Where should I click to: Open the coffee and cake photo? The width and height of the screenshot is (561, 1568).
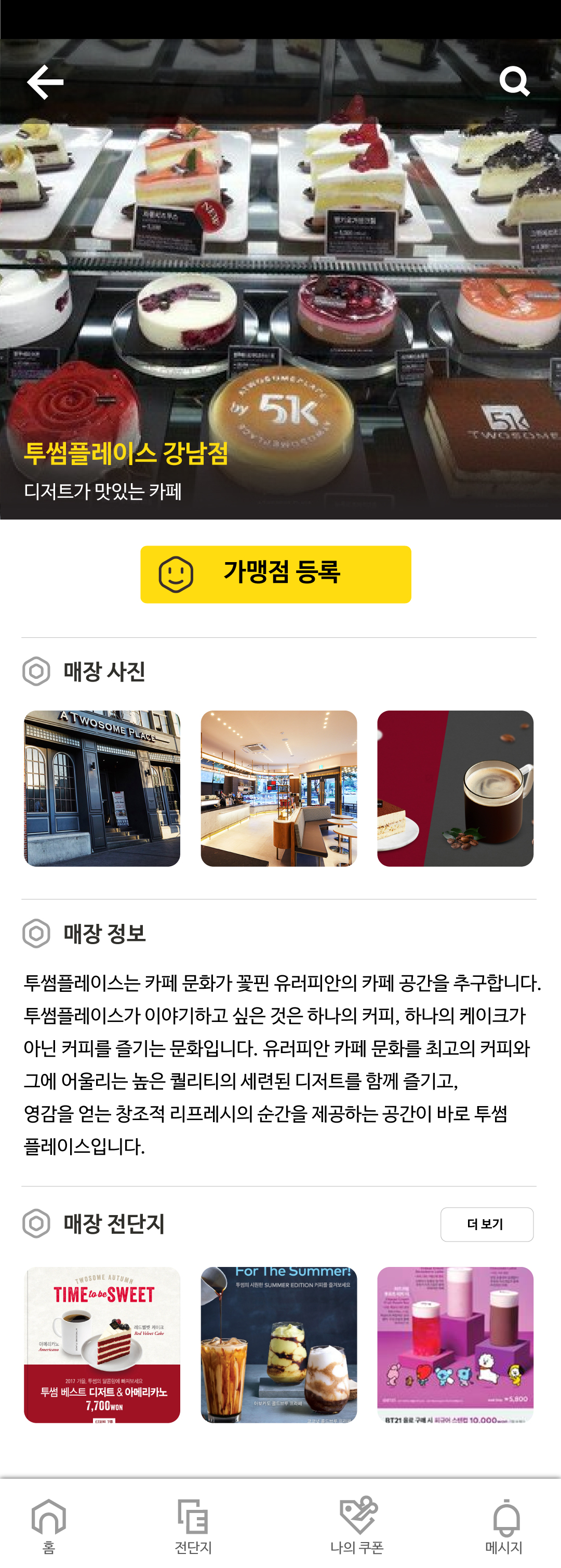point(455,788)
